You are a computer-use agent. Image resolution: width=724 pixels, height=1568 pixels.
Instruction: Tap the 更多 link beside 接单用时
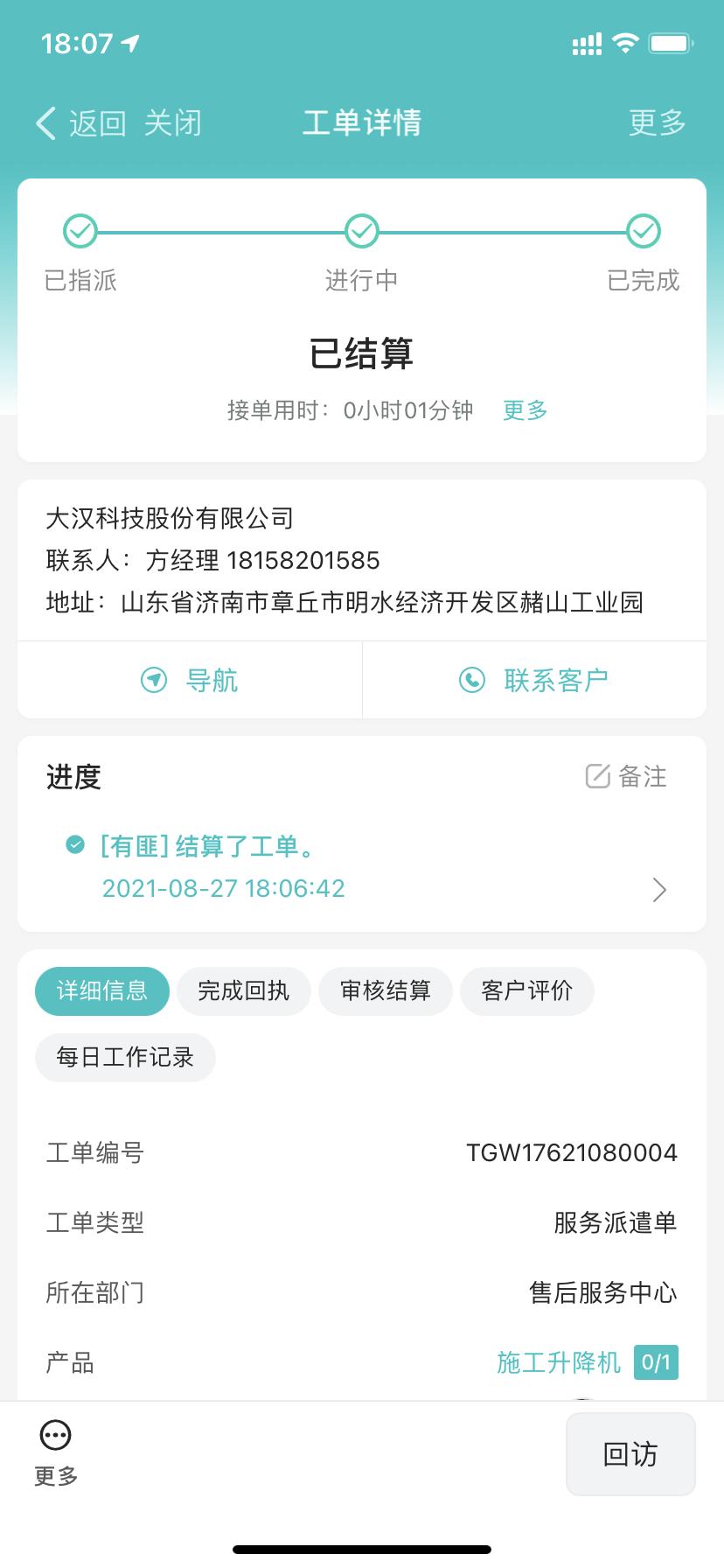pyautogui.click(x=525, y=410)
